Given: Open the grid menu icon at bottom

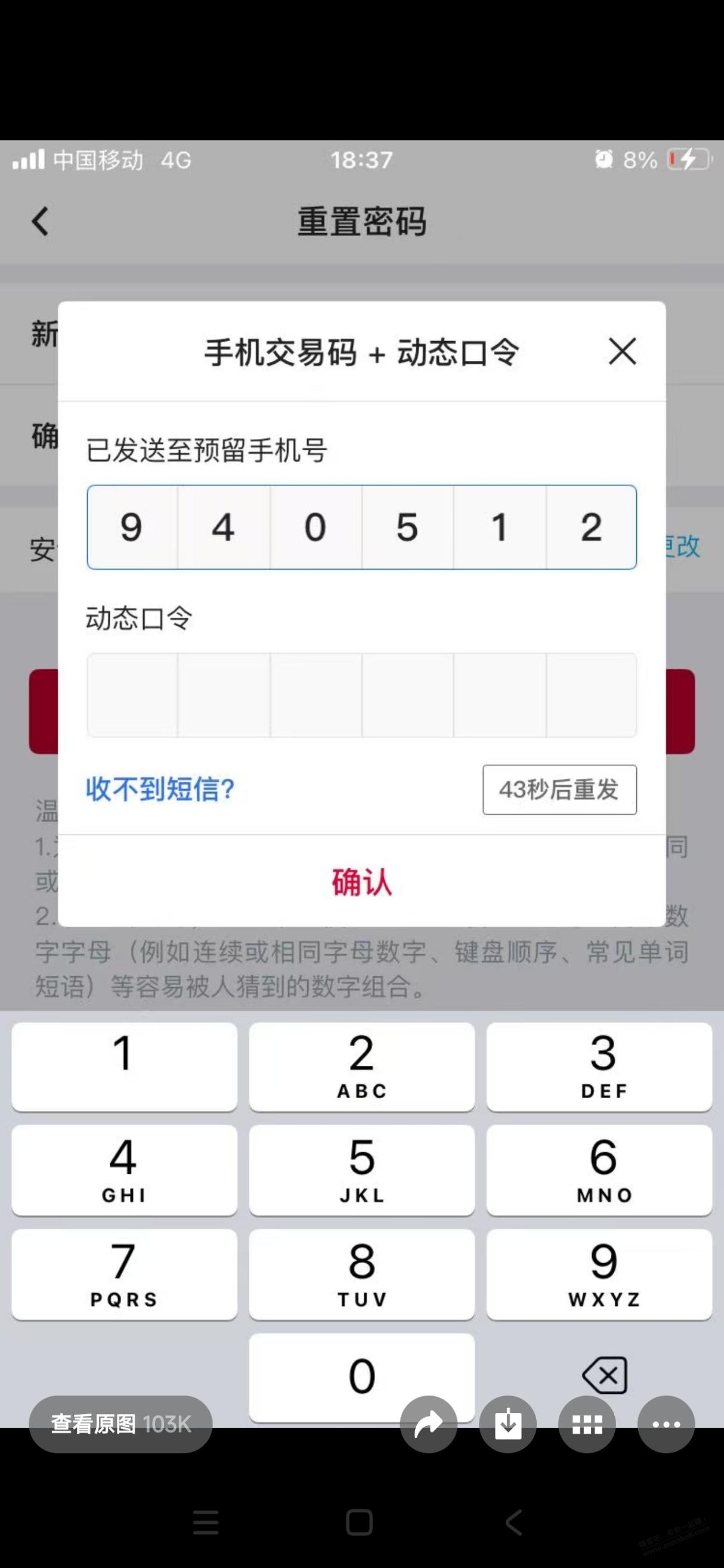Looking at the screenshot, I should (x=586, y=1424).
